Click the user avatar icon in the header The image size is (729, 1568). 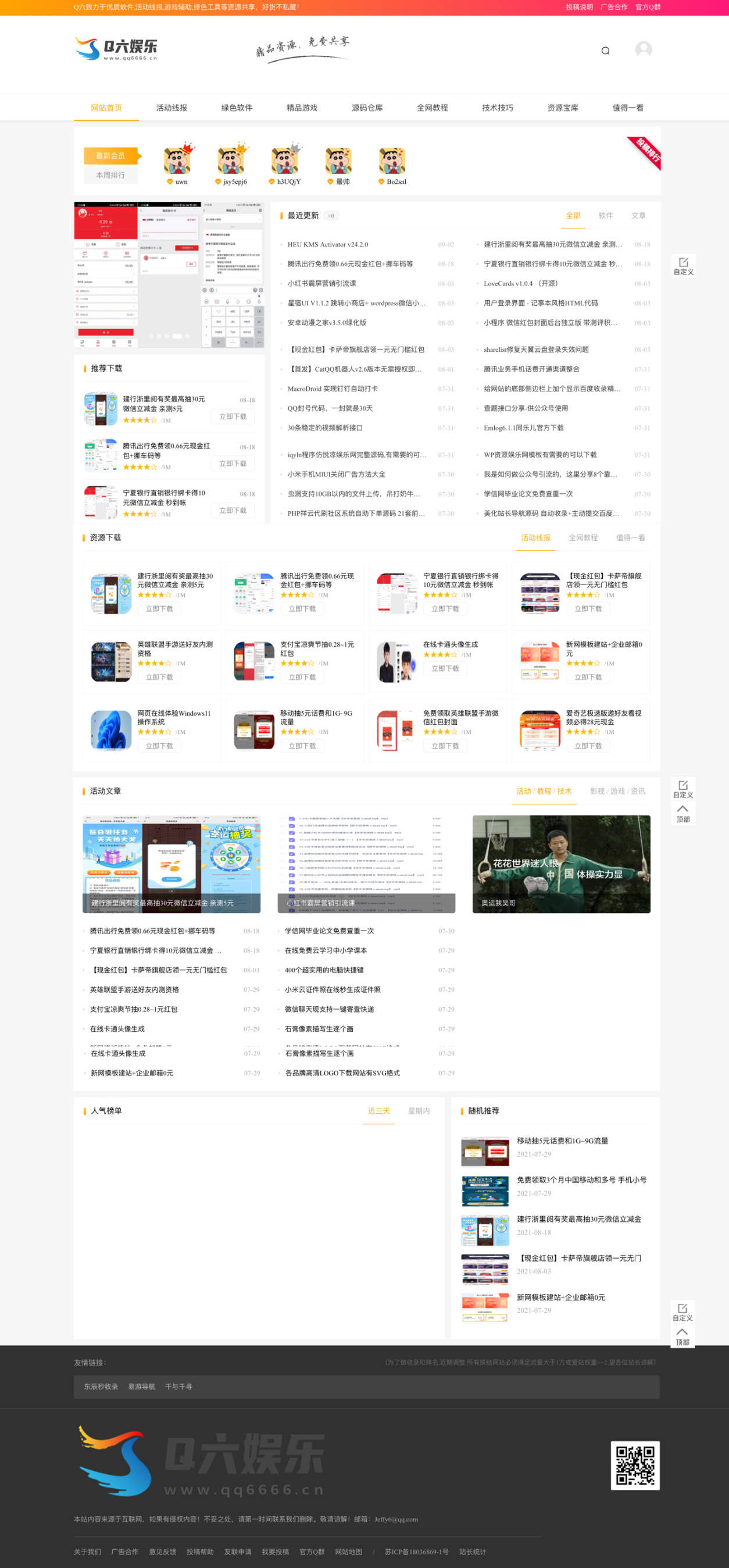pyautogui.click(x=644, y=50)
